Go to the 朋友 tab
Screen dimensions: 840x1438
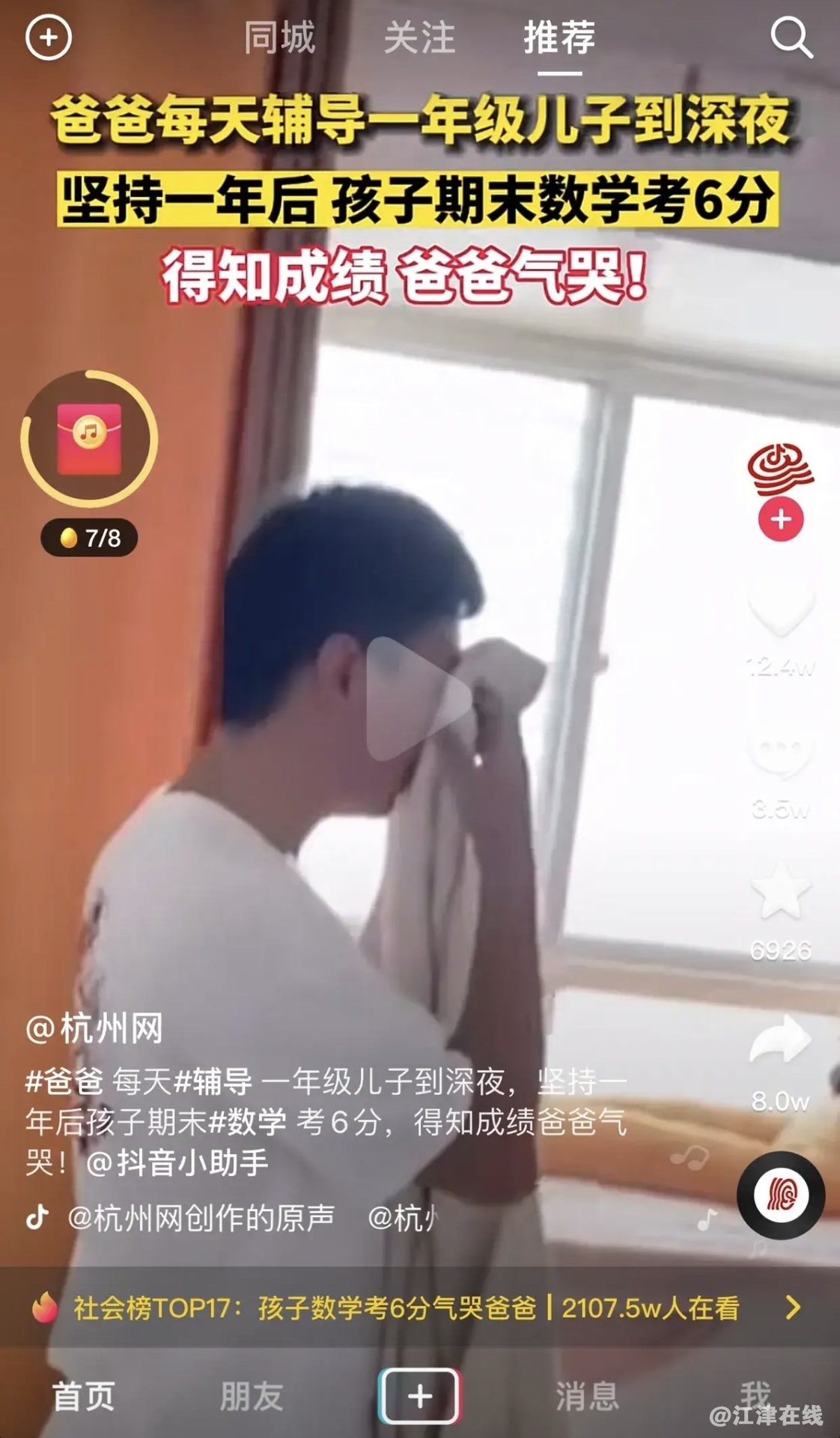coord(252,1397)
